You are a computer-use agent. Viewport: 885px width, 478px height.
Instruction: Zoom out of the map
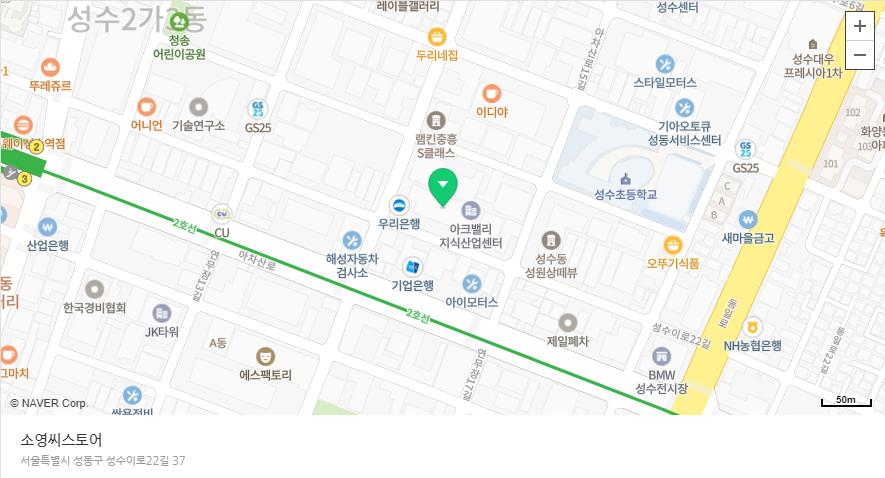tap(860, 55)
